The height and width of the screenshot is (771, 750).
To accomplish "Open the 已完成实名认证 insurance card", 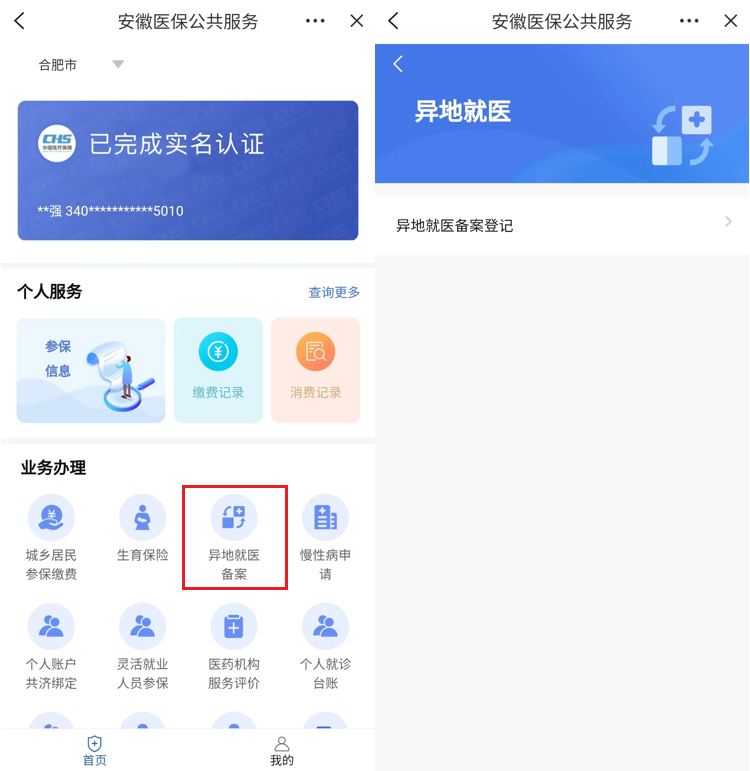I will (x=188, y=170).
